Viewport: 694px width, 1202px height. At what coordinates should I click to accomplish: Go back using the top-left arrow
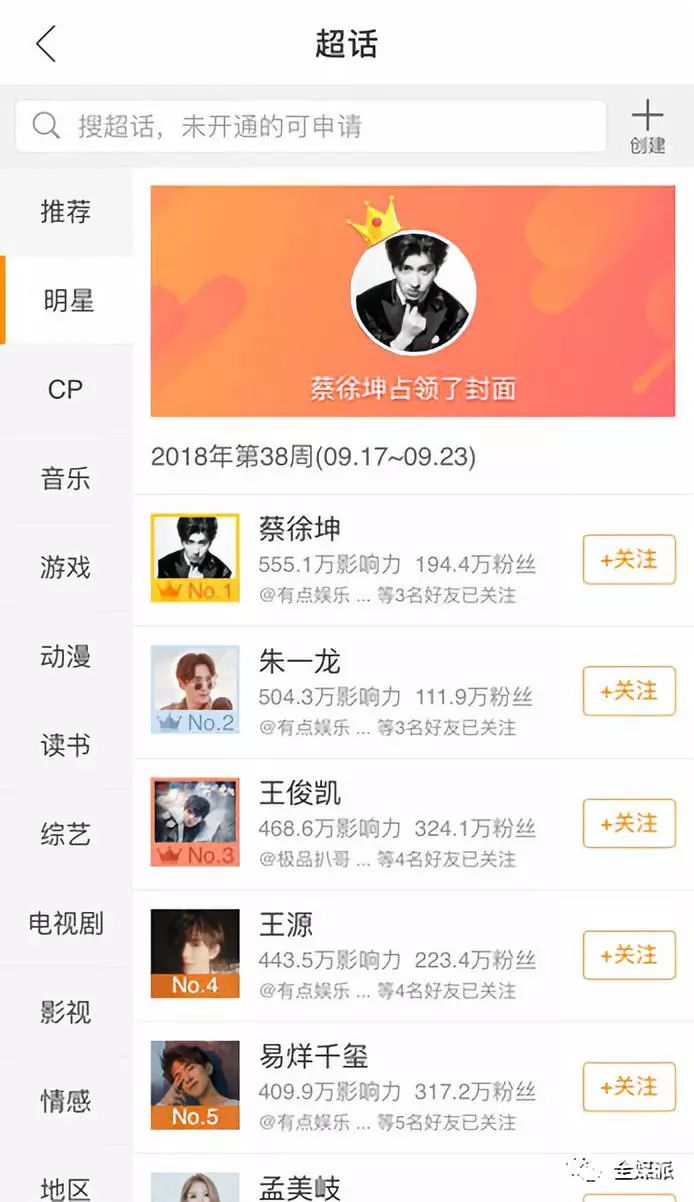point(46,44)
